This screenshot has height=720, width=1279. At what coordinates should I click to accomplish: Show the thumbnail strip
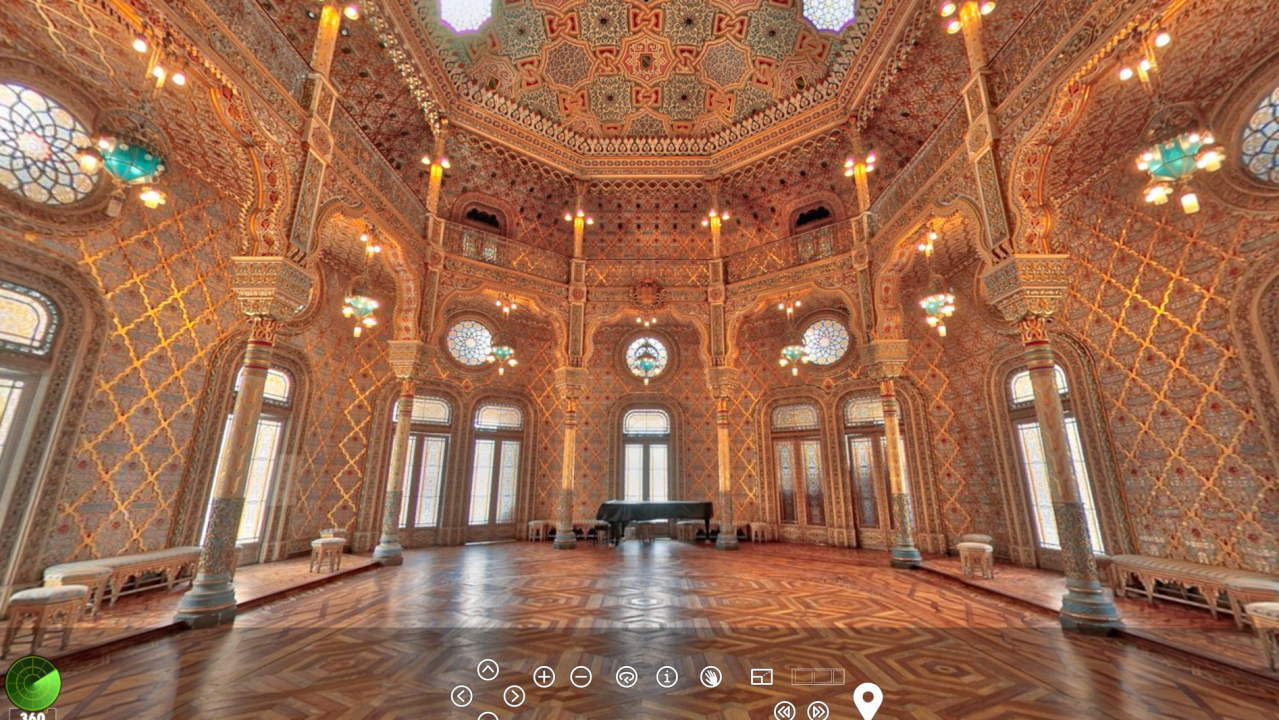(x=818, y=677)
